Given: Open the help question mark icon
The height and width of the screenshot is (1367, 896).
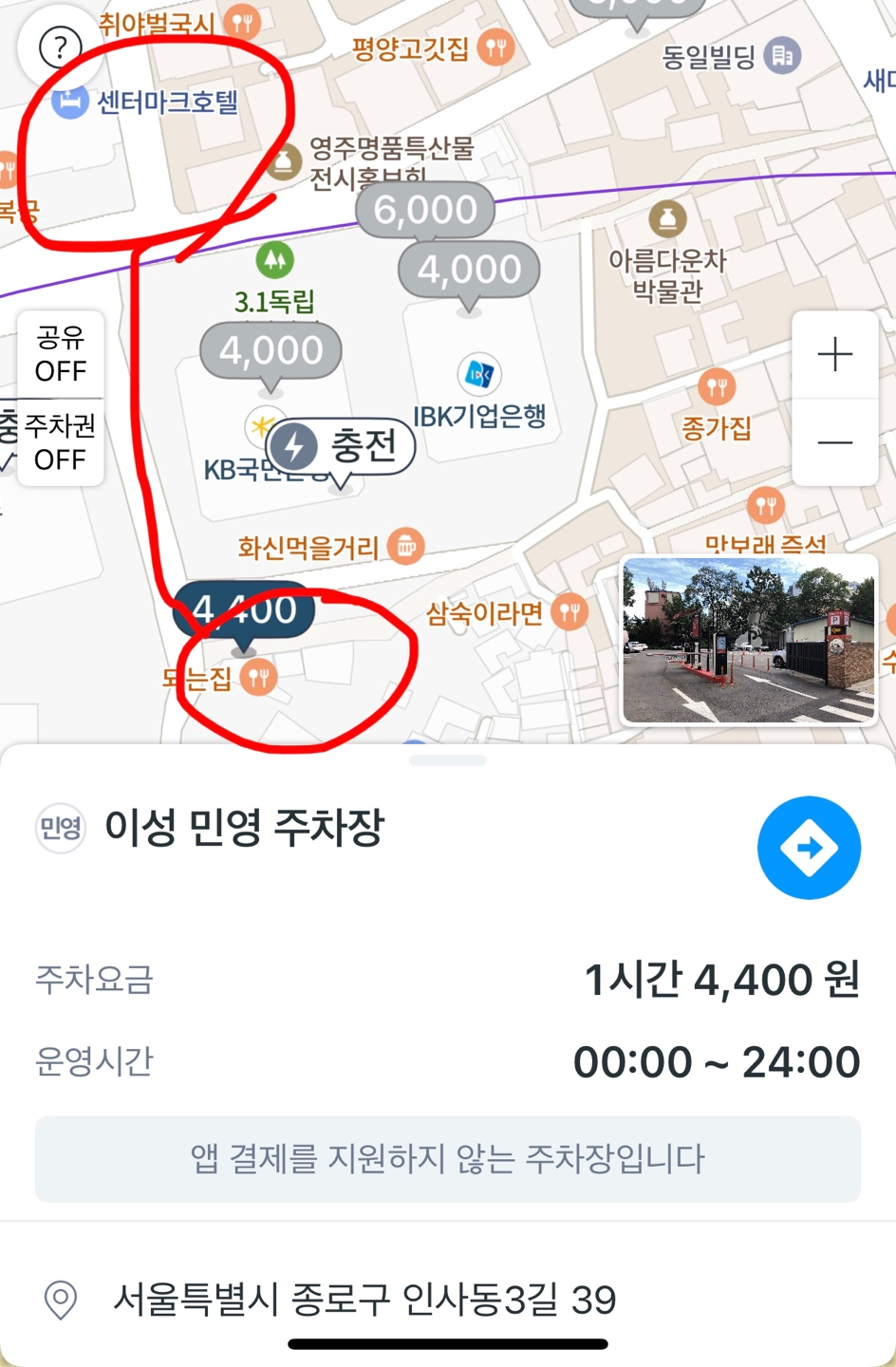Looking at the screenshot, I should click(60, 47).
